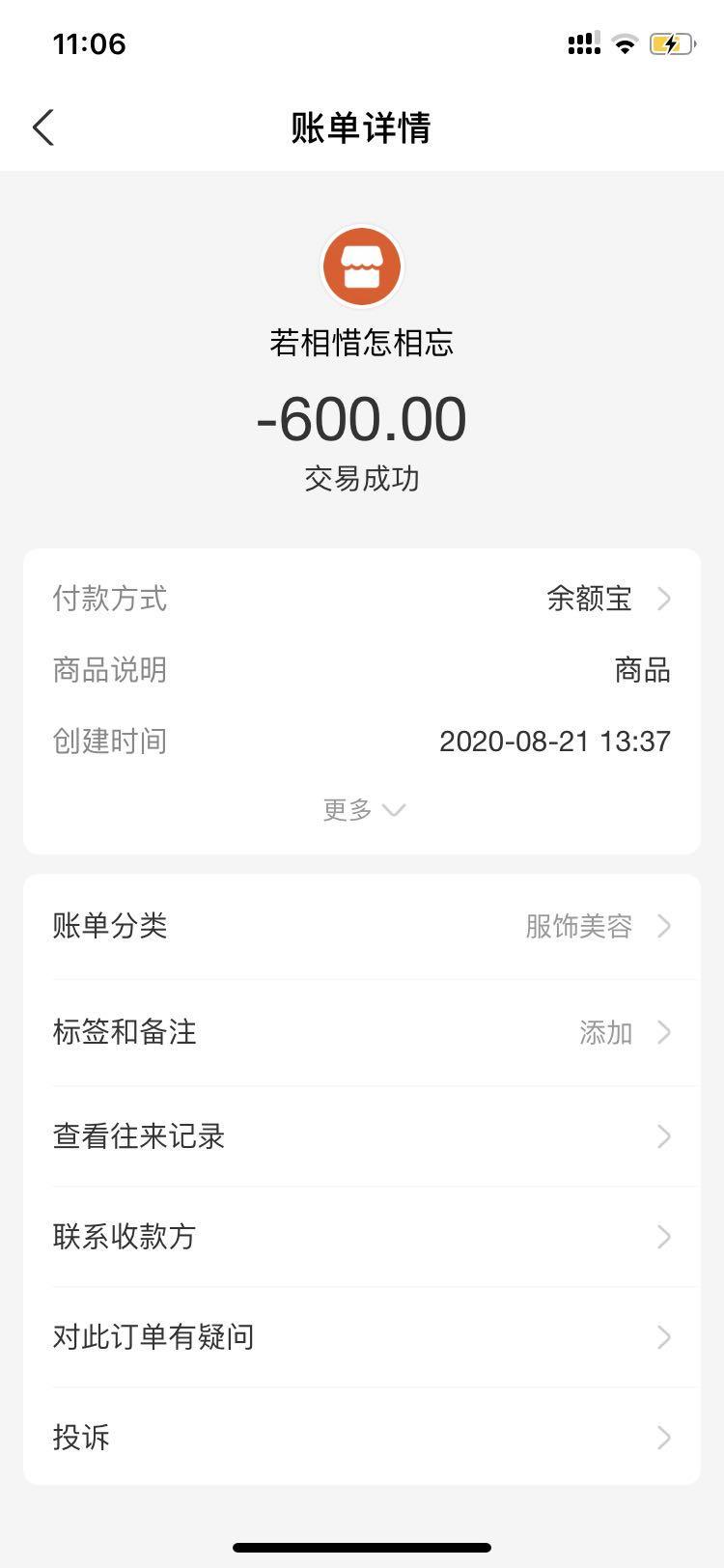Image resolution: width=724 pixels, height=1568 pixels.
Task: Add a note under 标签和备注
Action: [x=362, y=1032]
